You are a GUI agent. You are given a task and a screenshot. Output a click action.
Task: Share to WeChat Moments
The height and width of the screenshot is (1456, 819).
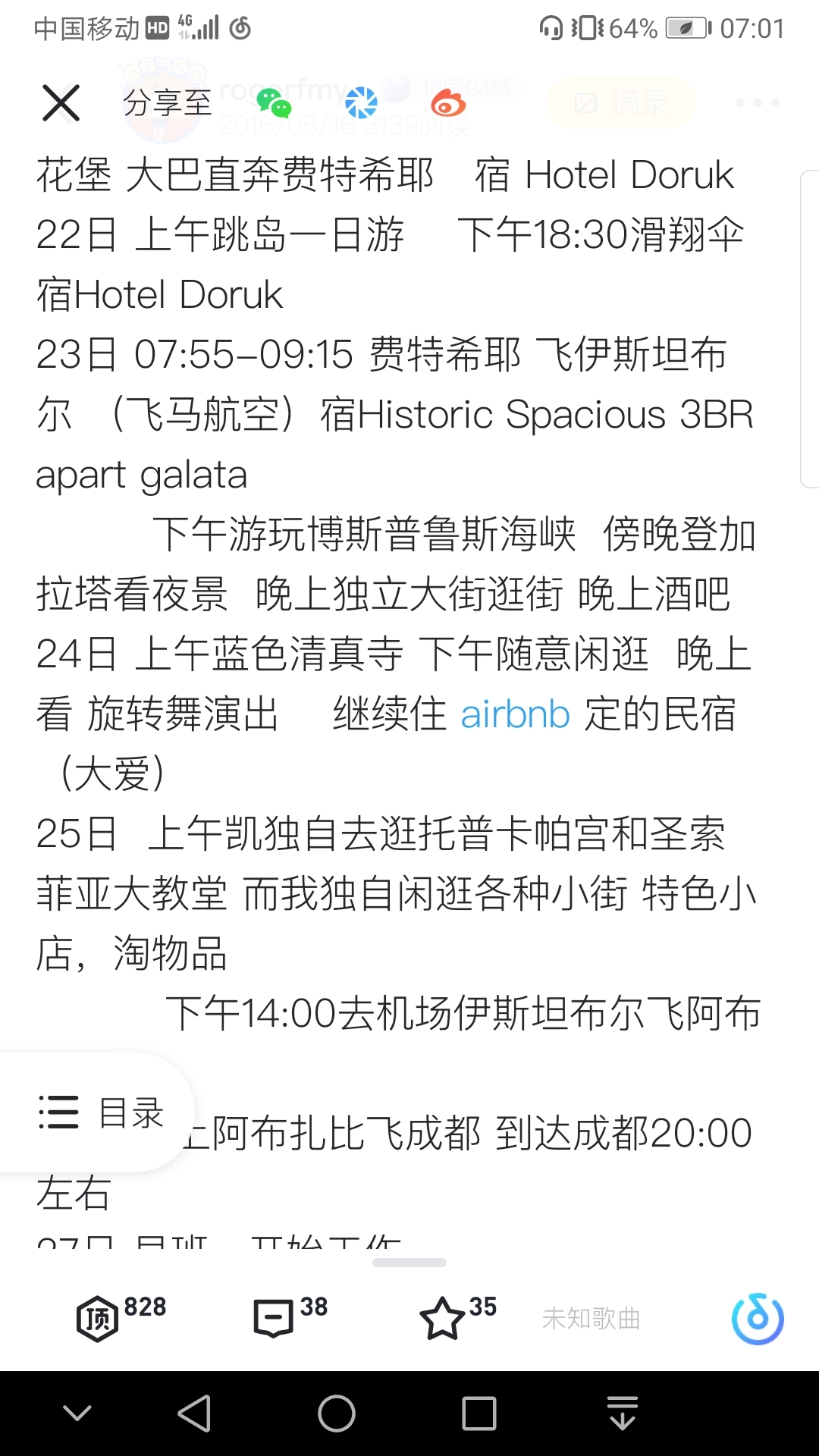361,103
